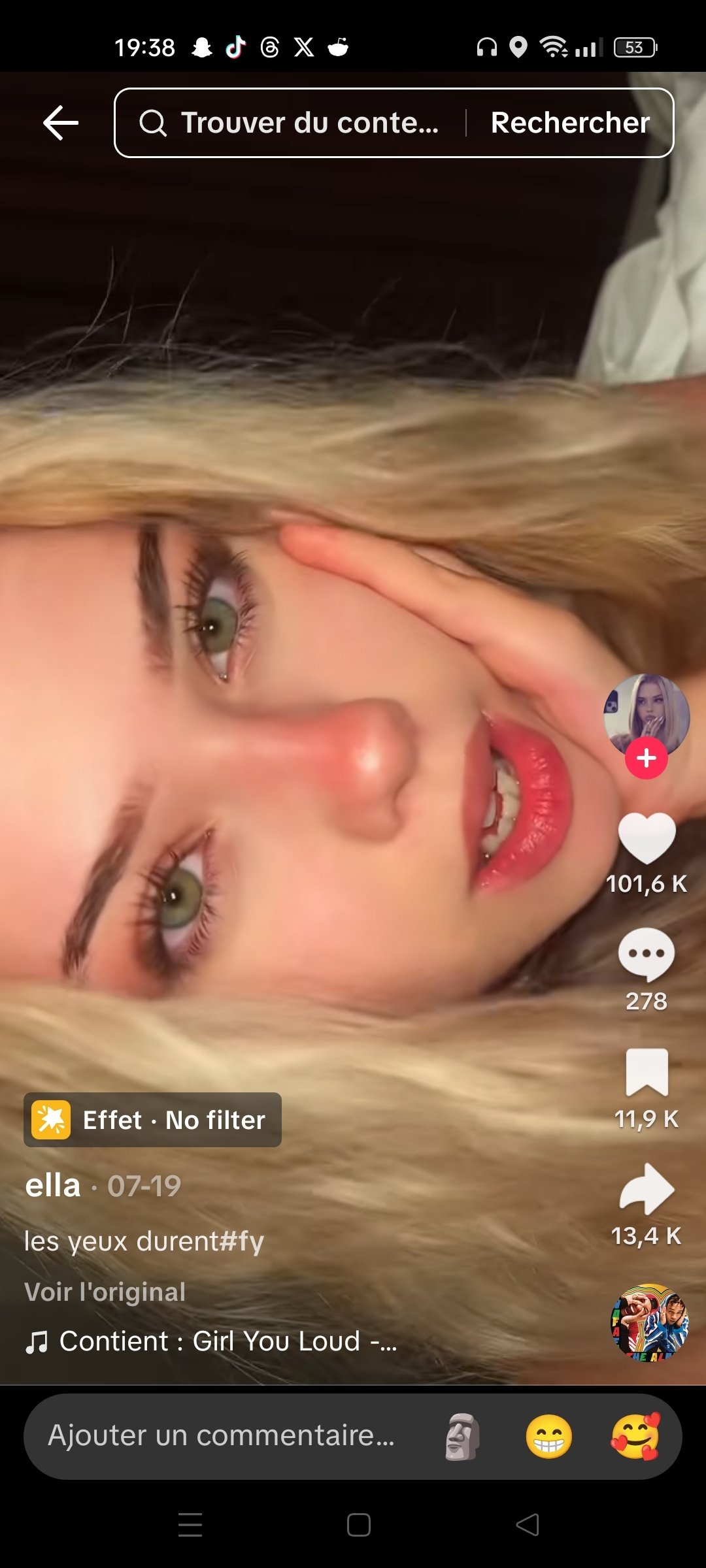Open the 'Effet · No filter' chip
706x1568 pixels.
pos(153,1120)
